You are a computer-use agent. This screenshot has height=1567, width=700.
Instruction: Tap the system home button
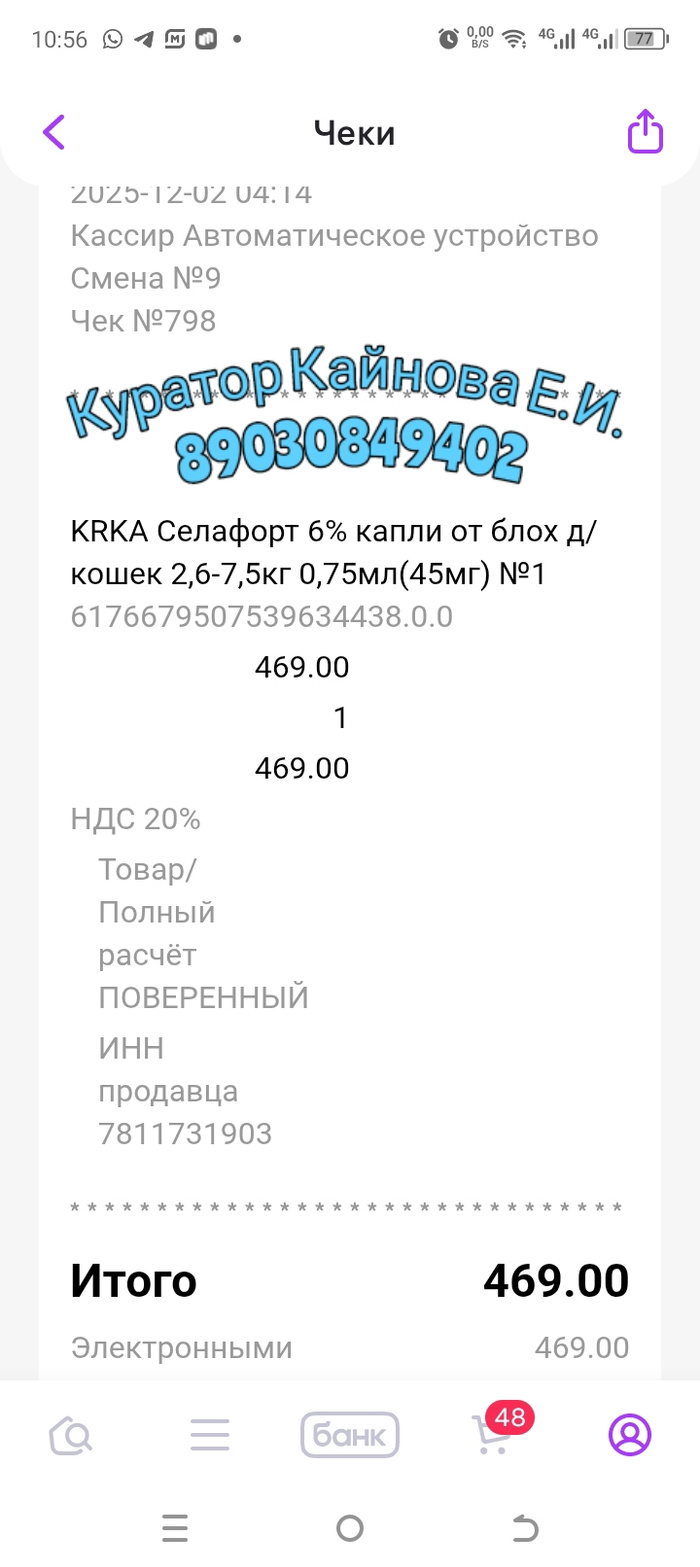point(350,1527)
